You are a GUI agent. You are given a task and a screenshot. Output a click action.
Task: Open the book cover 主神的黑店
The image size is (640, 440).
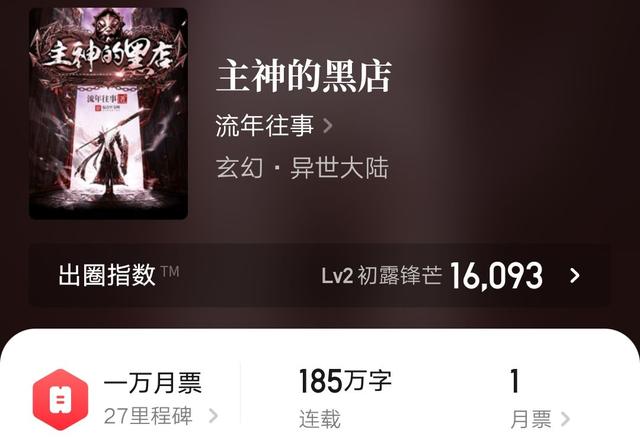click(108, 113)
